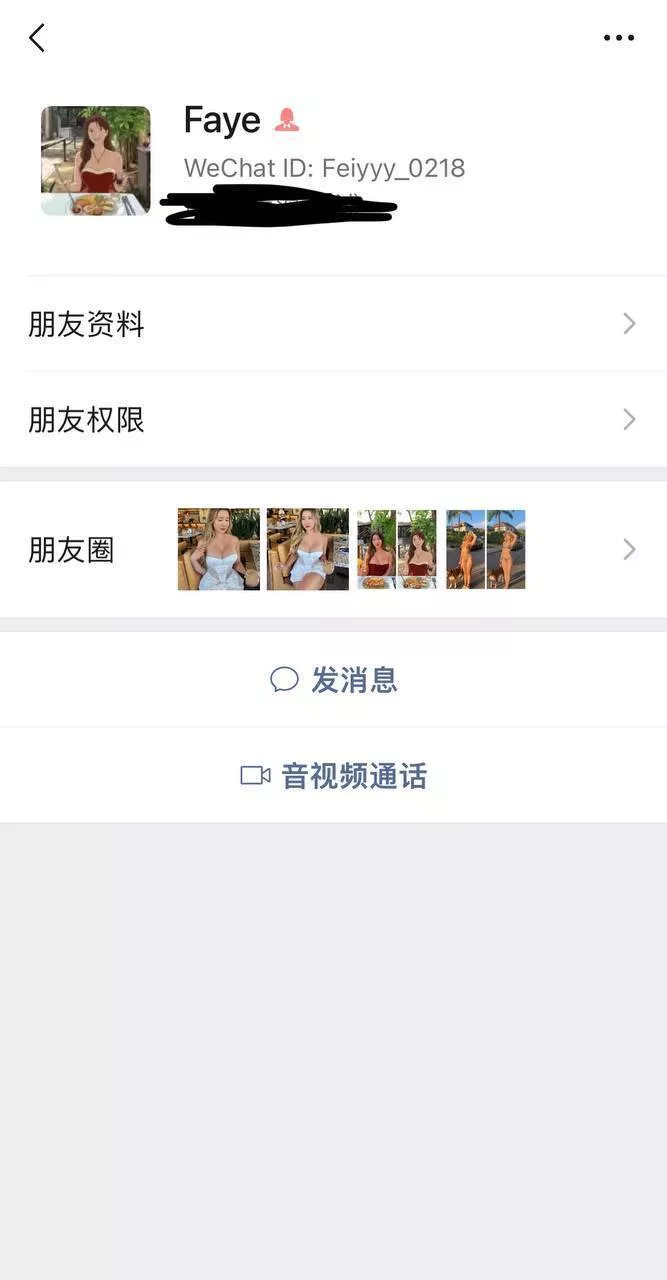Open the 朋友权限 settings row
This screenshot has width=667, height=1280.
click(333, 419)
